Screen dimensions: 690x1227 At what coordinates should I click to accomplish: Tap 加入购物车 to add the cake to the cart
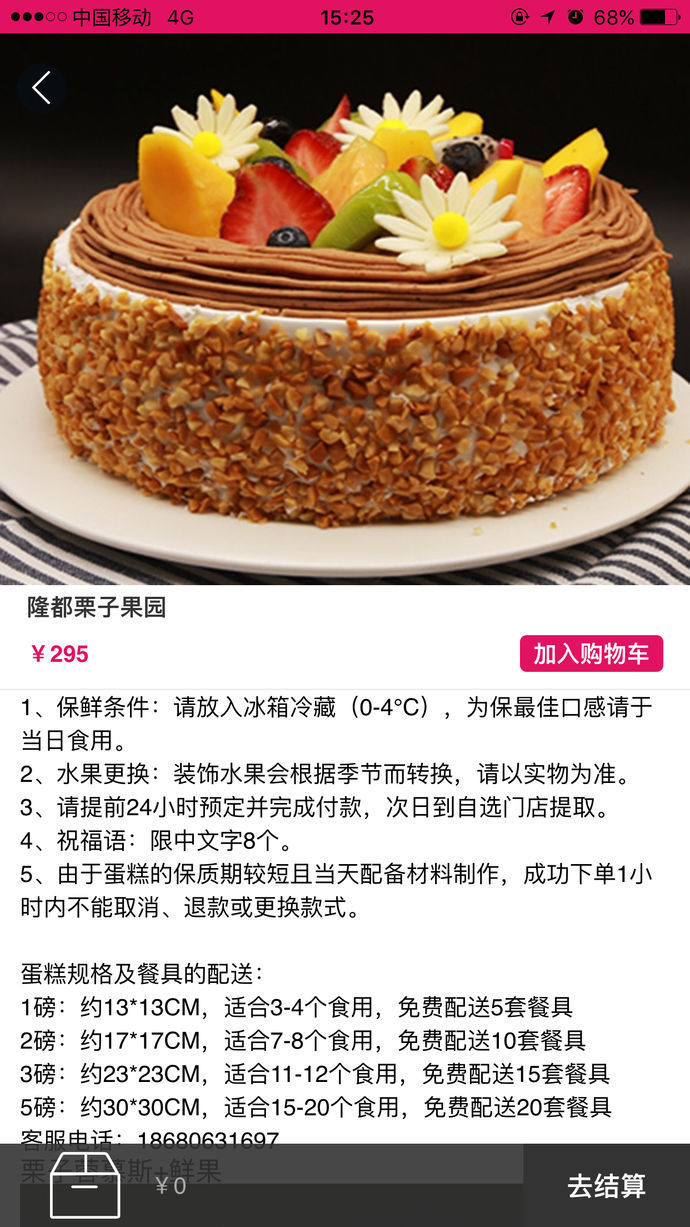click(591, 654)
